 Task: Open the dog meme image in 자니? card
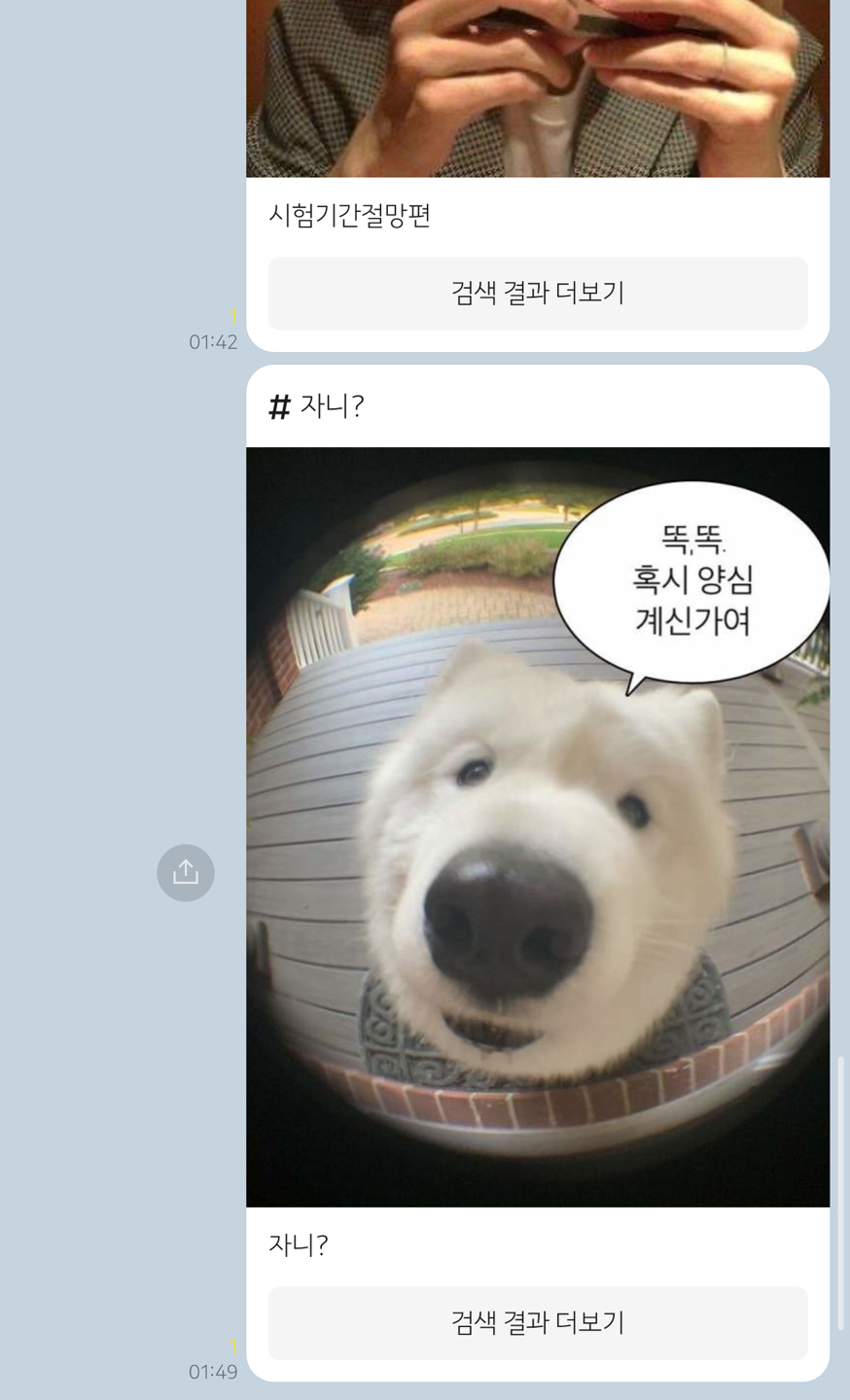click(x=537, y=826)
